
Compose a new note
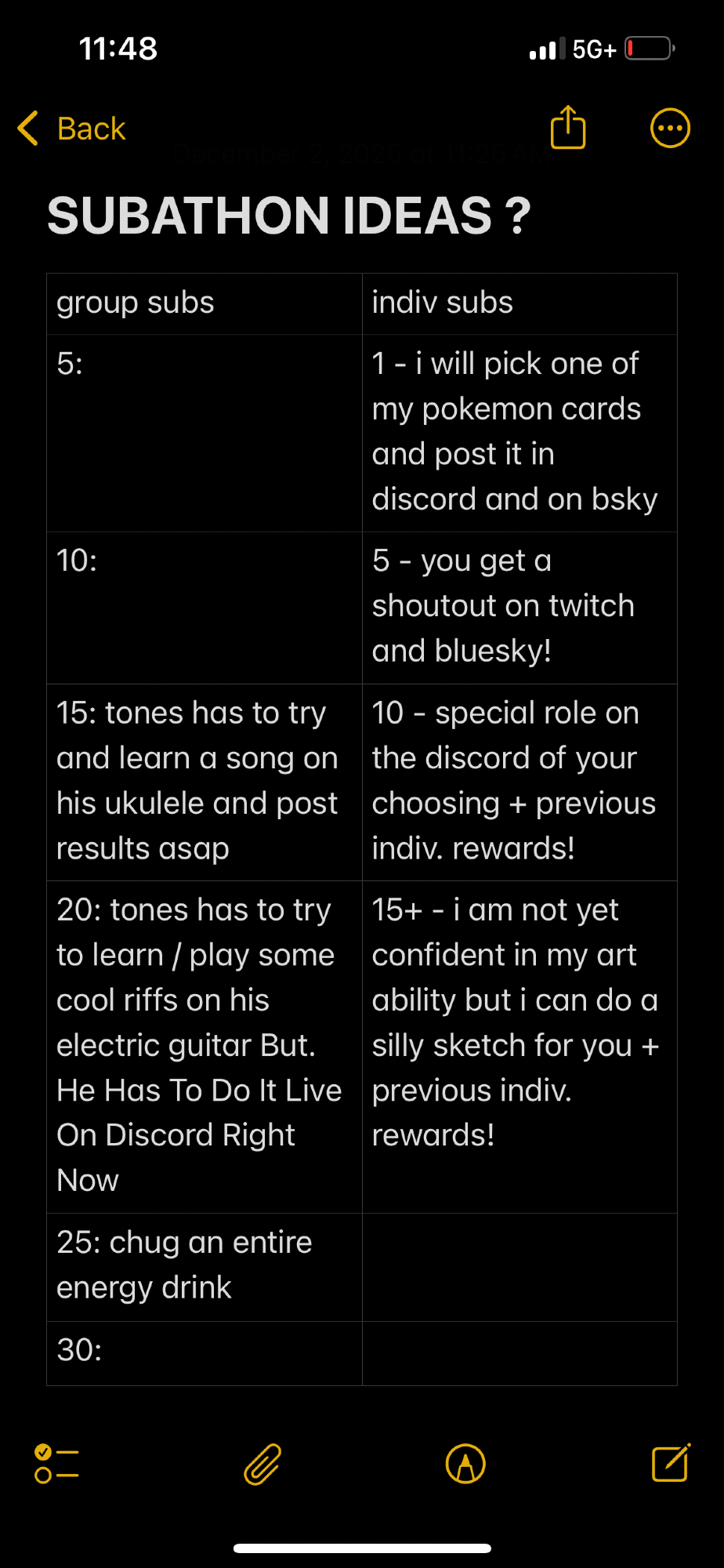[671, 1463]
